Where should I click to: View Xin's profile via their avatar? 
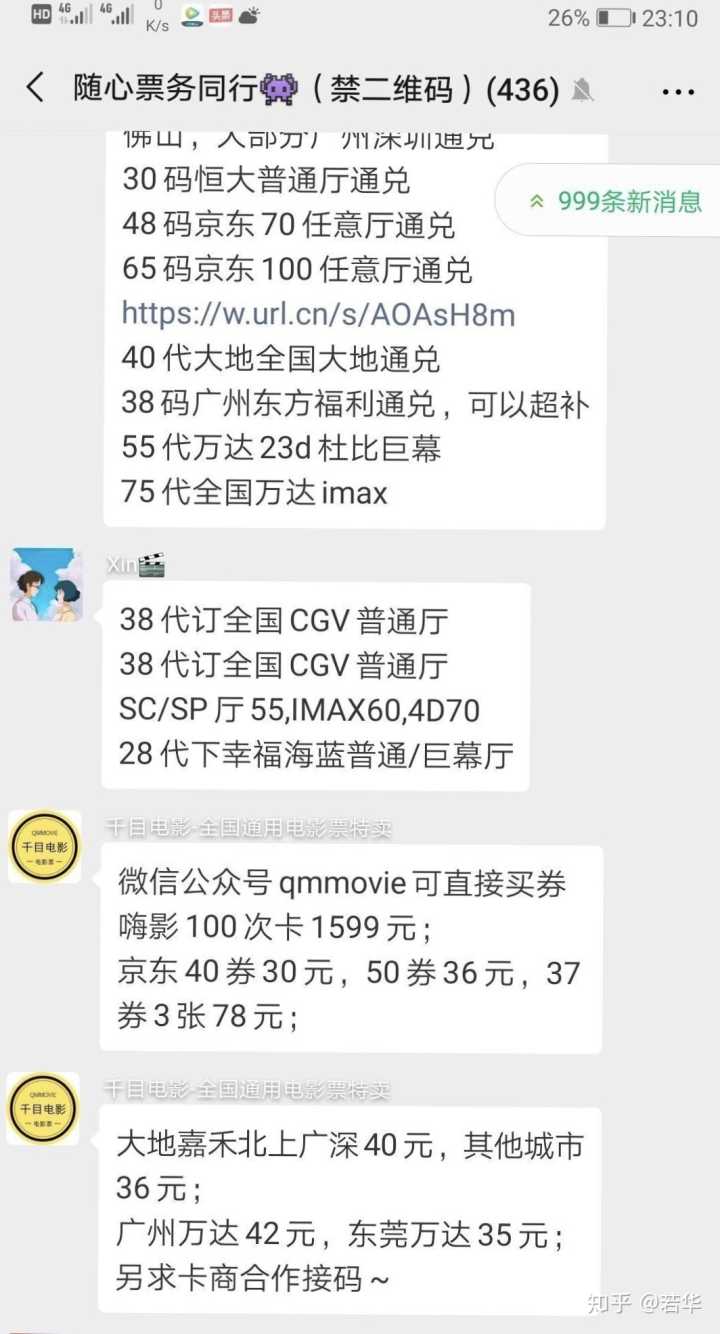click(46, 585)
